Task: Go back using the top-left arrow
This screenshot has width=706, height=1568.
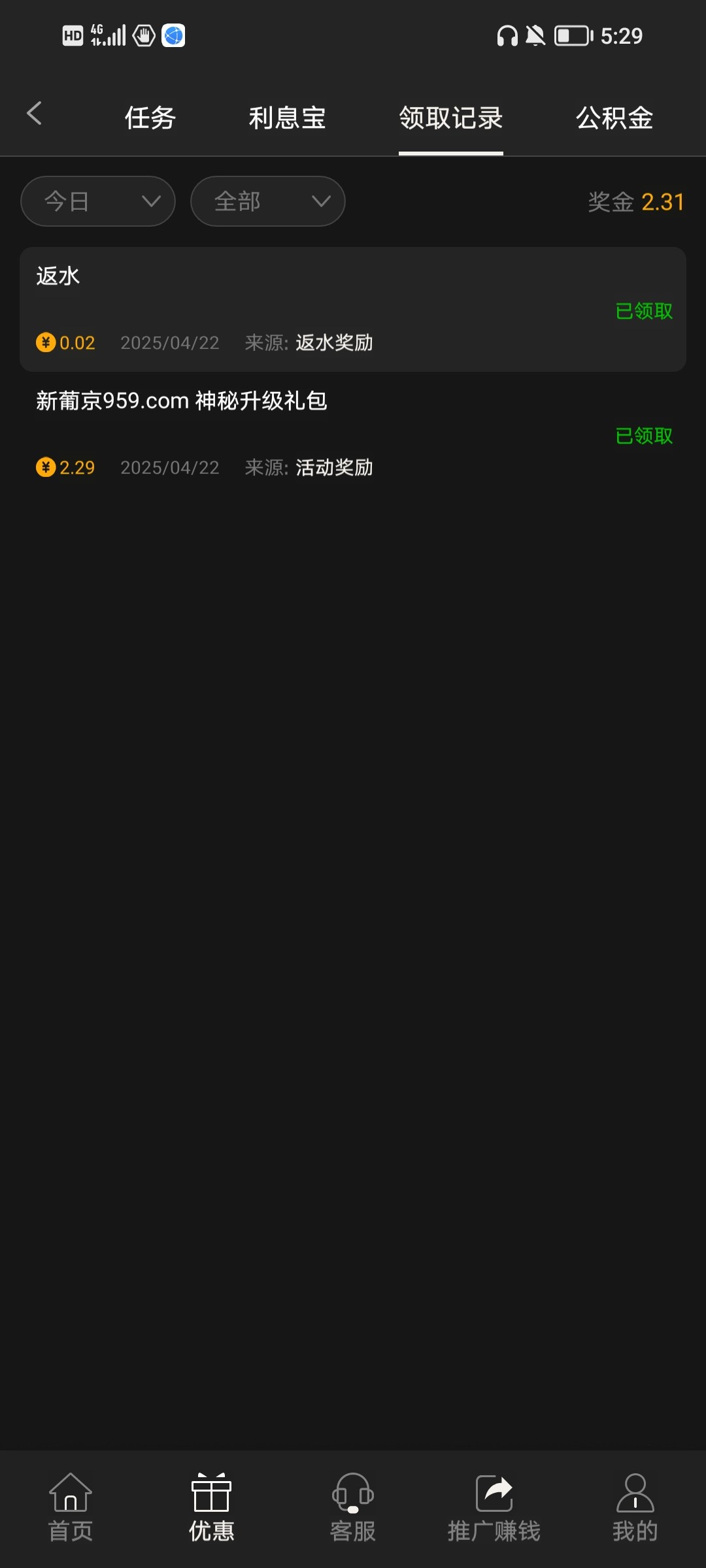Action: [x=34, y=114]
